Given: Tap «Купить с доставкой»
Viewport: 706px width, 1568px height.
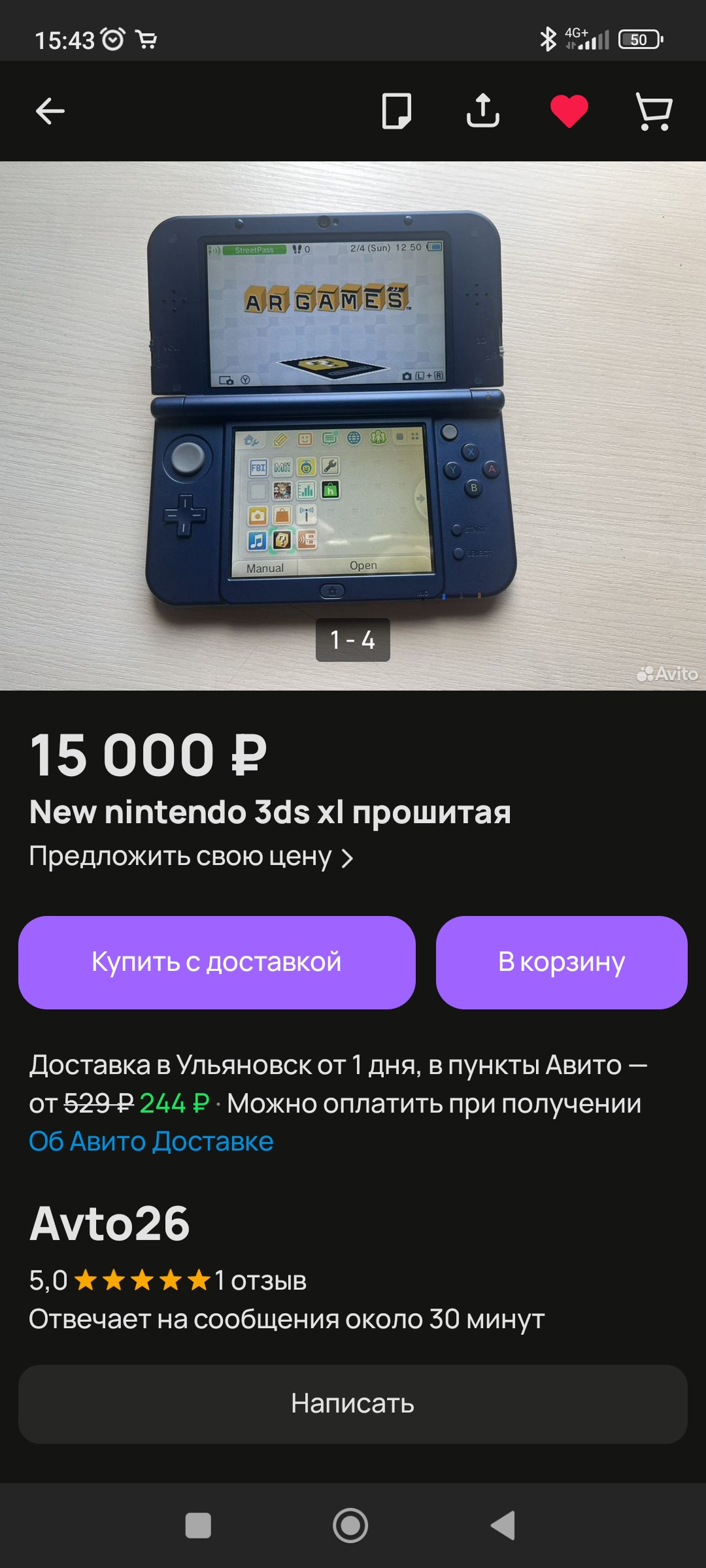Looking at the screenshot, I should pyautogui.click(x=217, y=962).
